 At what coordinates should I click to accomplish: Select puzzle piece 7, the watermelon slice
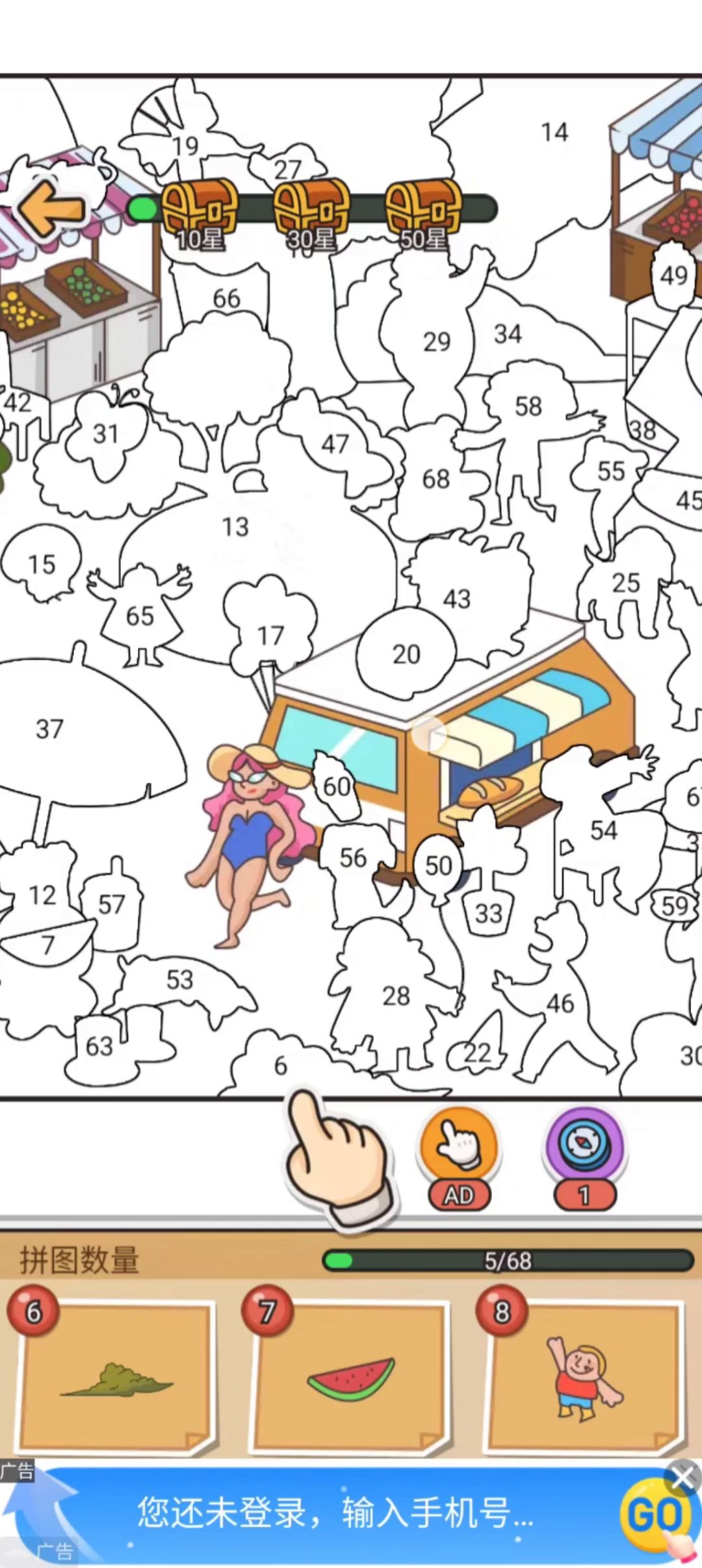point(351,1378)
